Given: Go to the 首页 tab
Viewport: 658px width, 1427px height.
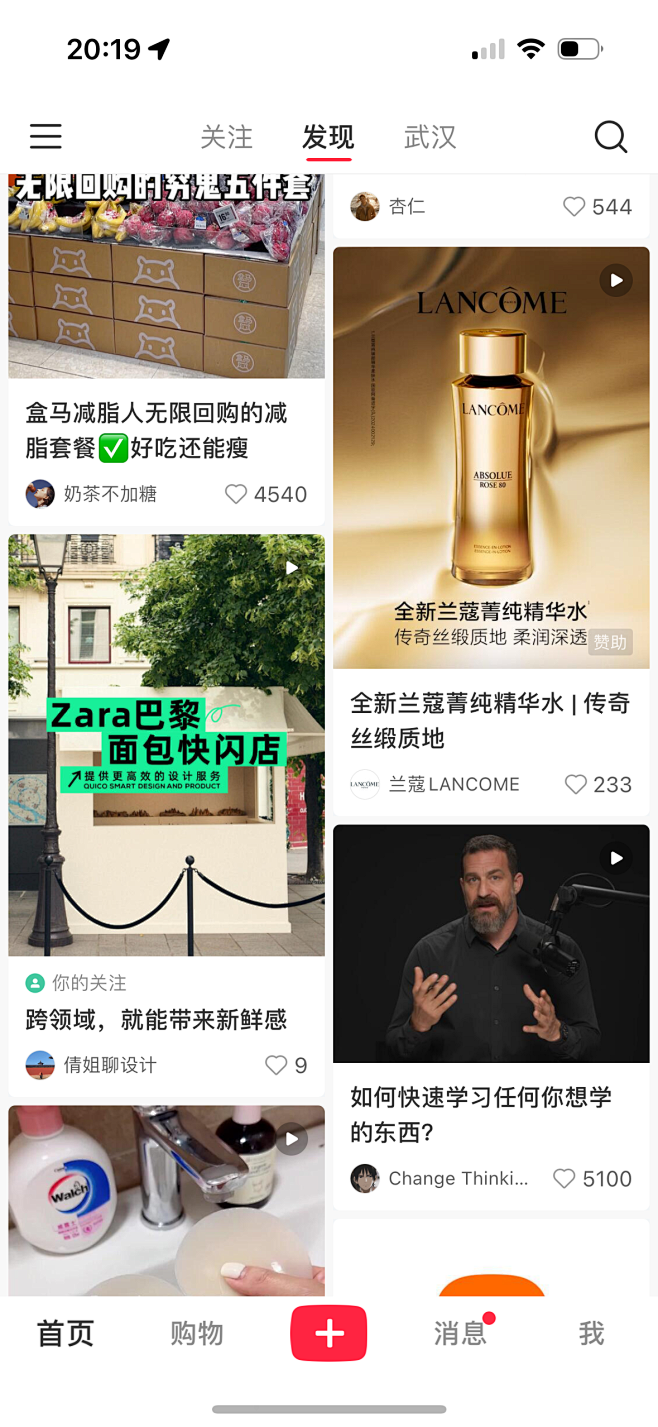Looking at the screenshot, I should (66, 1333).
